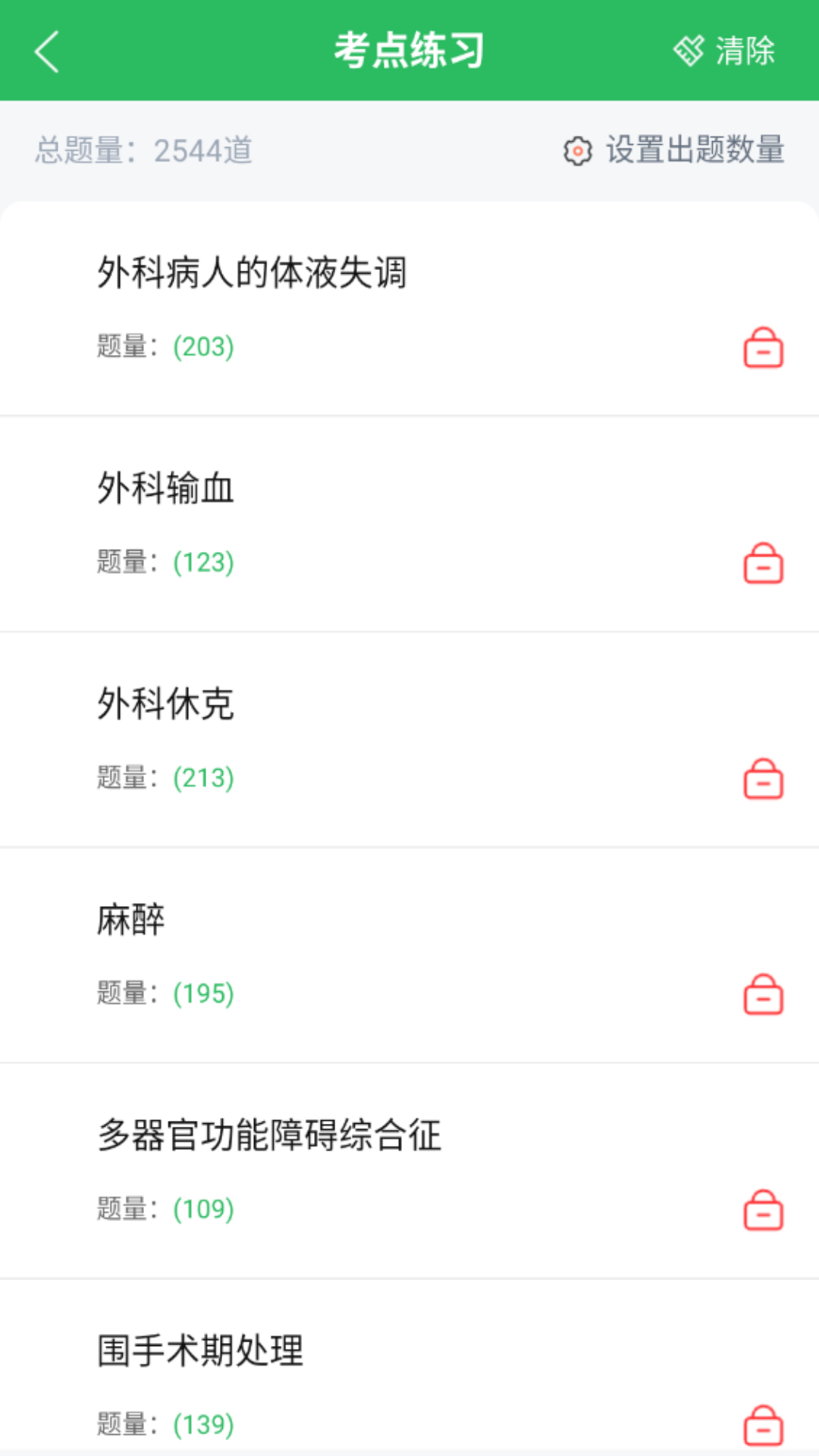Tap the lock icon for 围手术期处理
The width and height of the screenshot is (819, 1456).
pyautogui.click(x=764, y=1425)
